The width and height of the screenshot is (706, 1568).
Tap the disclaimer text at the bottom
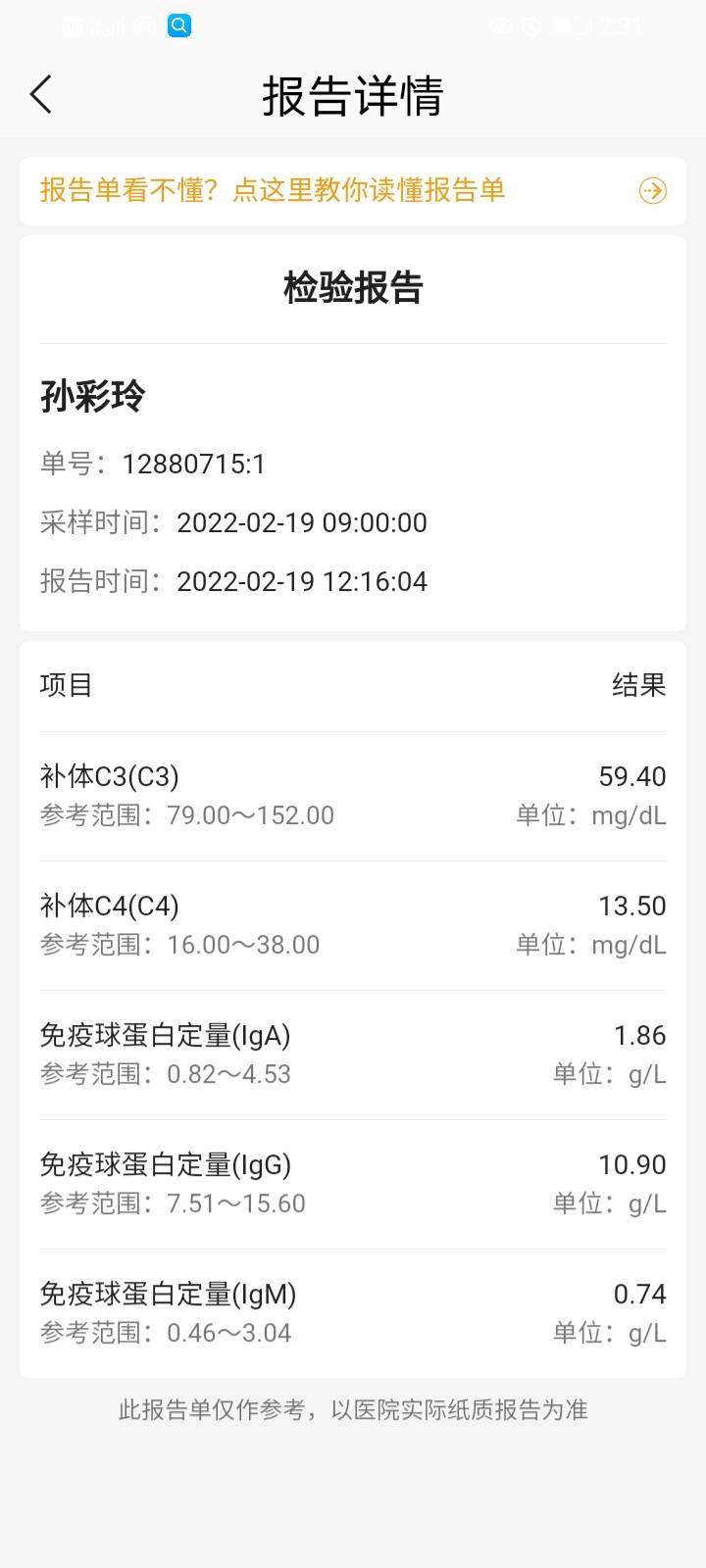pyautogui.click(x=353, y=1410)
